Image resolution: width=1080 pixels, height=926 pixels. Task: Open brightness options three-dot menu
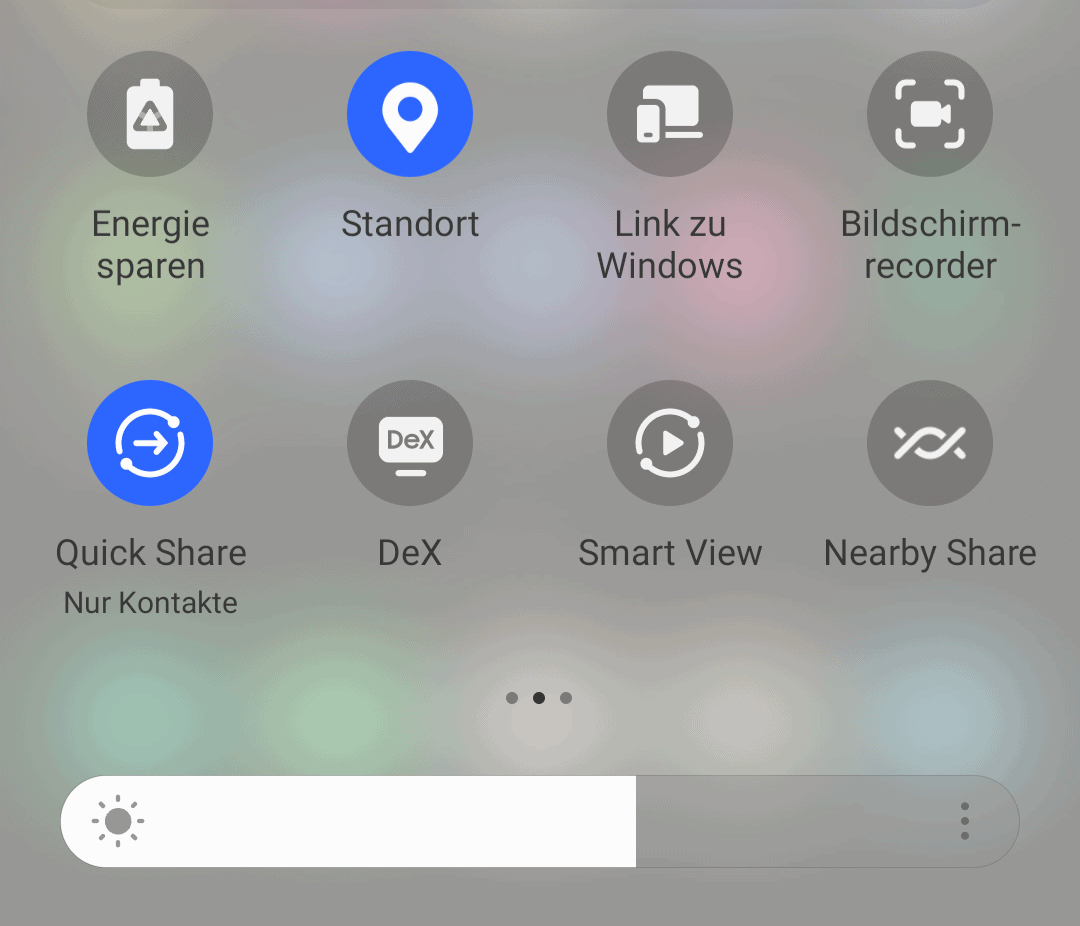[964, 821]
